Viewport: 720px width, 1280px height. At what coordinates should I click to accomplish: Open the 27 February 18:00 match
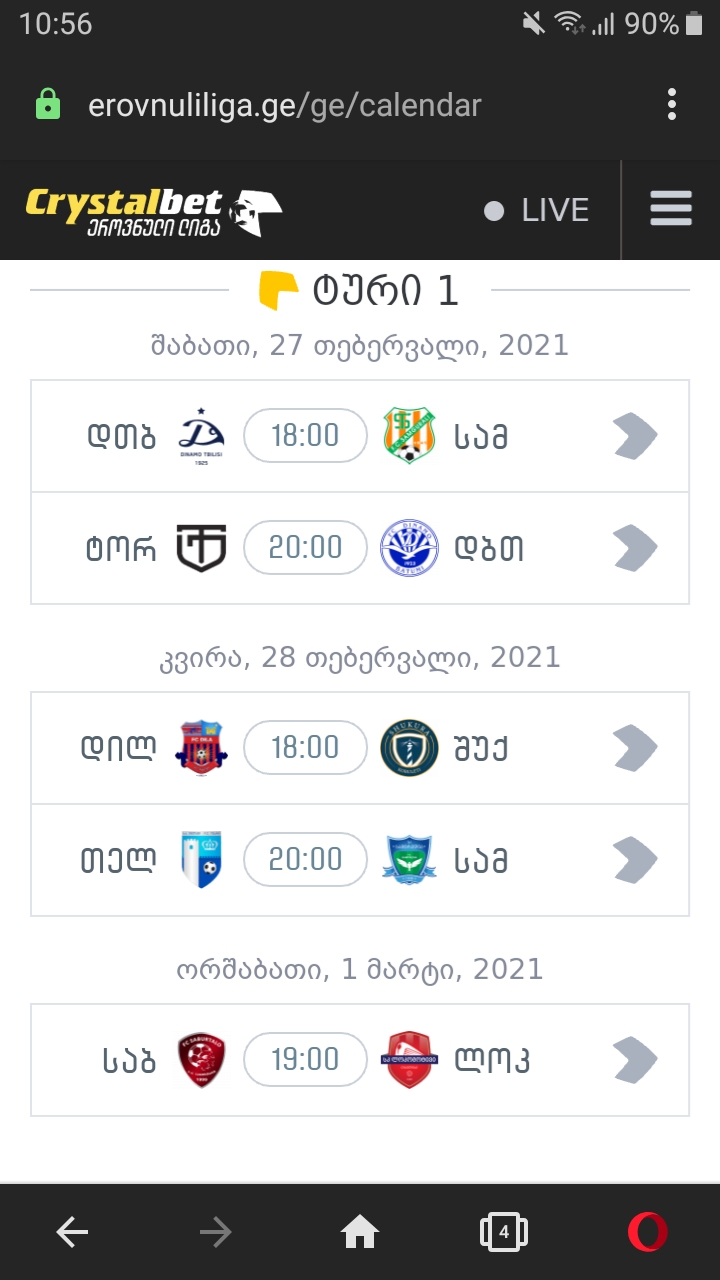coord(635,436)
